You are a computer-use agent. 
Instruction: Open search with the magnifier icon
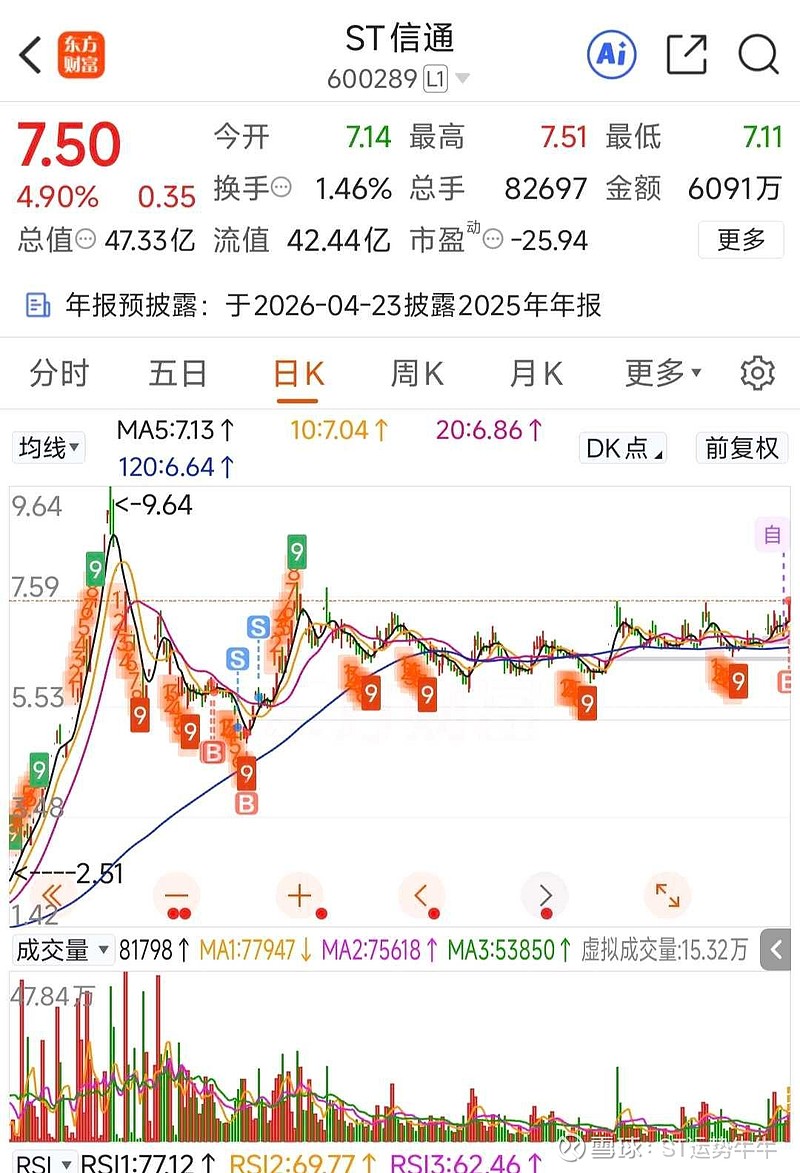[x=759, y=55]
